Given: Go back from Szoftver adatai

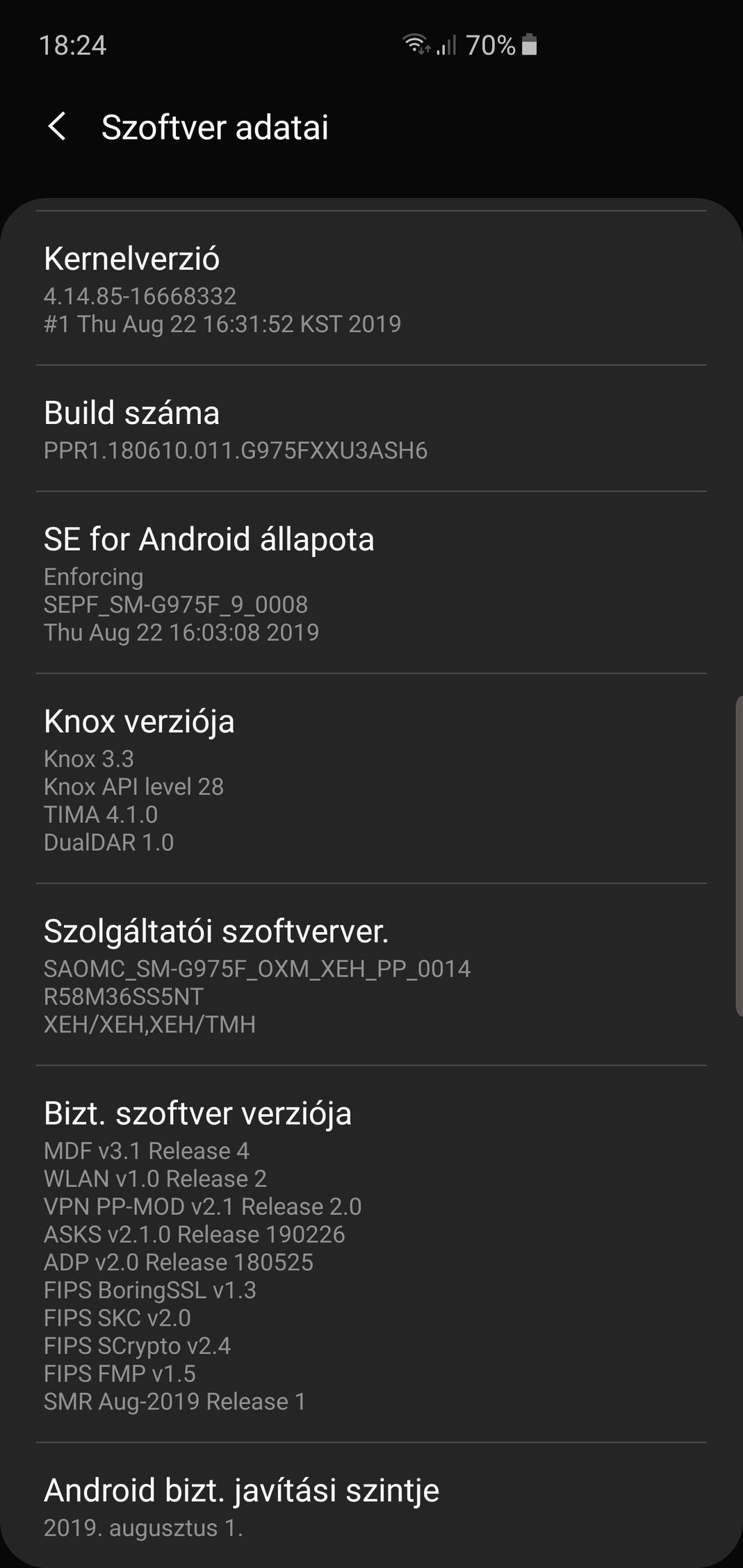Looking at the screenshot, I should click(x=57, y=127).
